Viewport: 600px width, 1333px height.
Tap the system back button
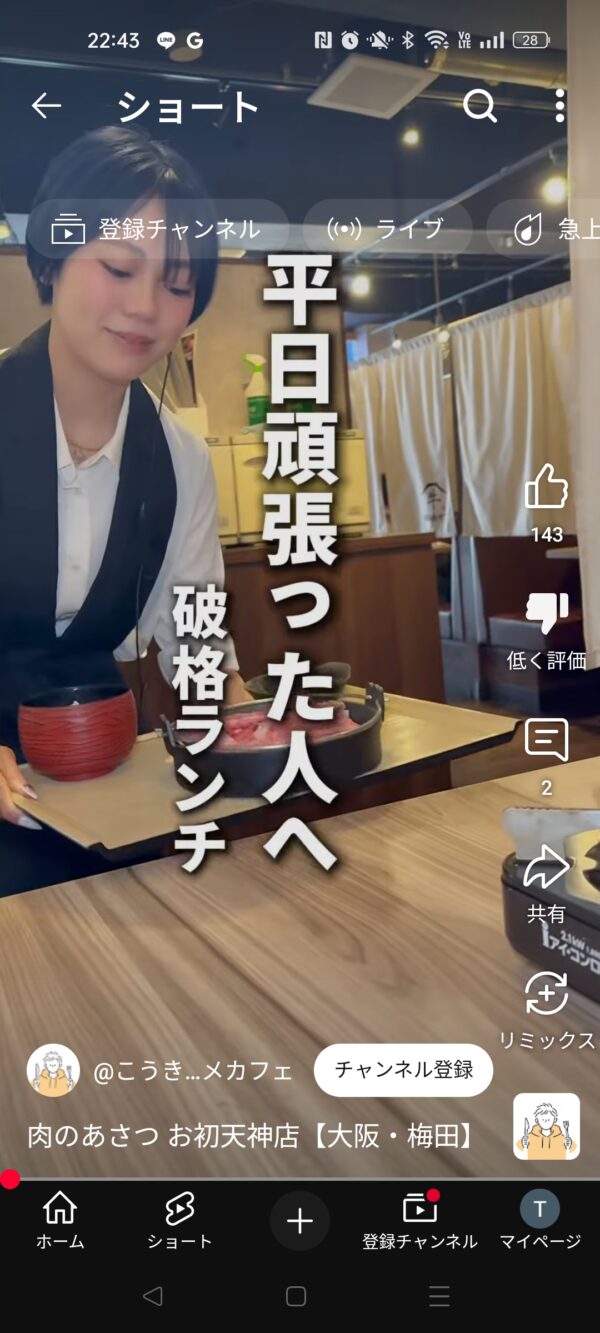click(152, 1296)
